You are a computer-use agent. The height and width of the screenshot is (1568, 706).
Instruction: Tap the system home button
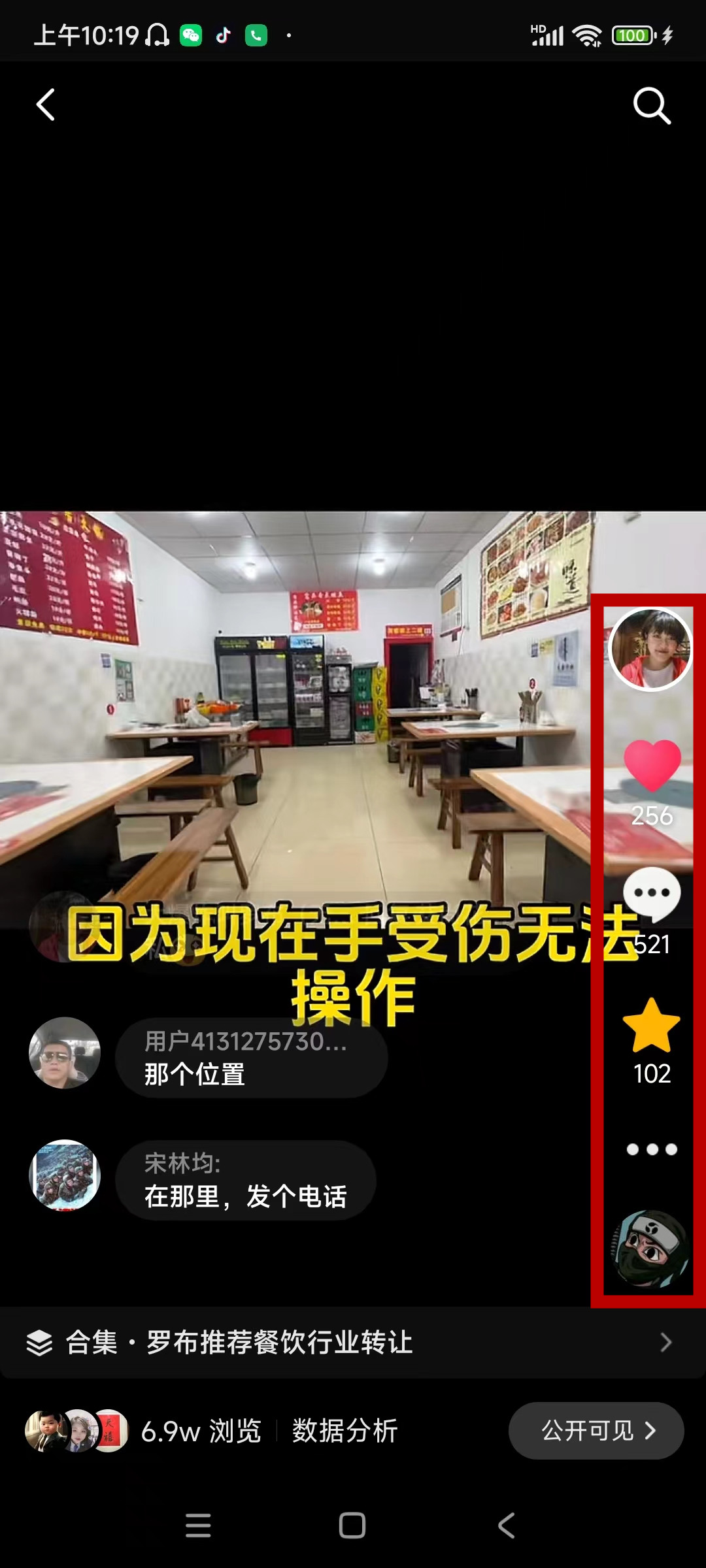[x=352, y=1526]
